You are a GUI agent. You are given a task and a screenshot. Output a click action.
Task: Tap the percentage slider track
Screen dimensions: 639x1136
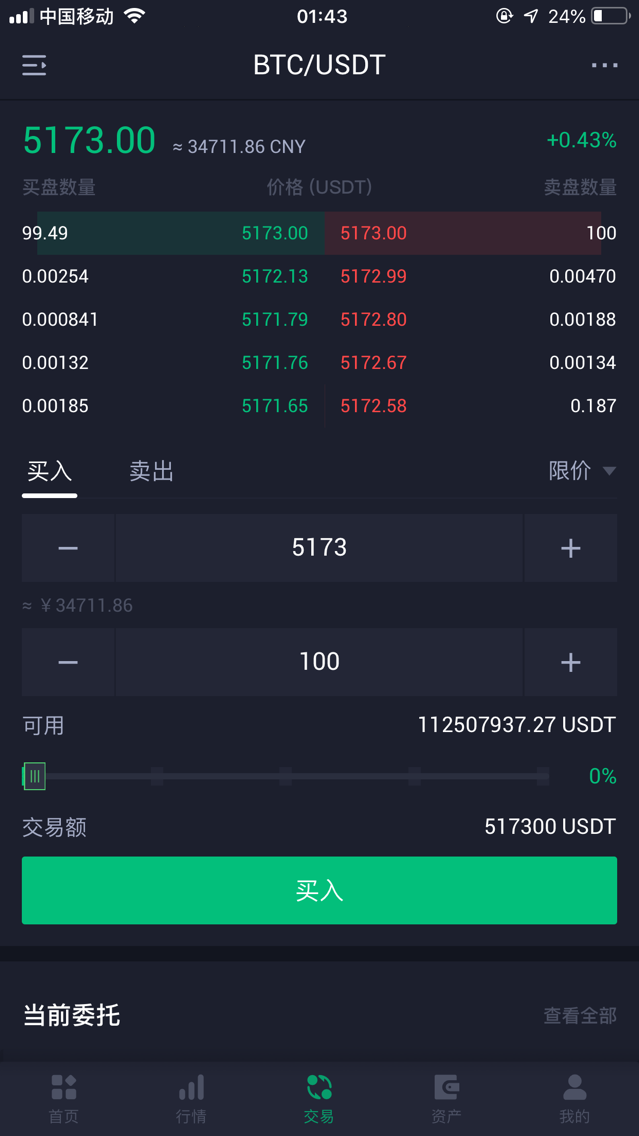tap(286, 776)
